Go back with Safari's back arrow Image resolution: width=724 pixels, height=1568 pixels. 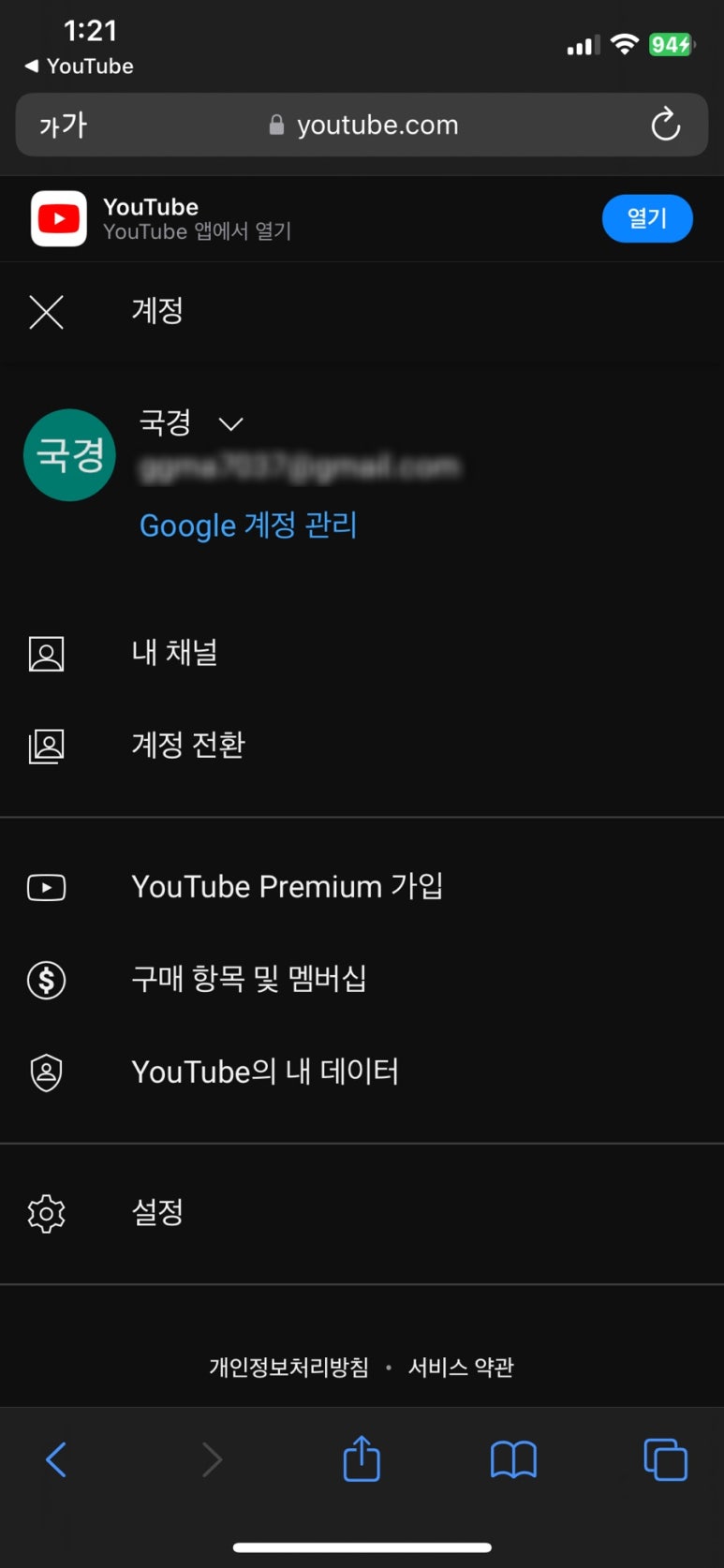click(57, 1459)
